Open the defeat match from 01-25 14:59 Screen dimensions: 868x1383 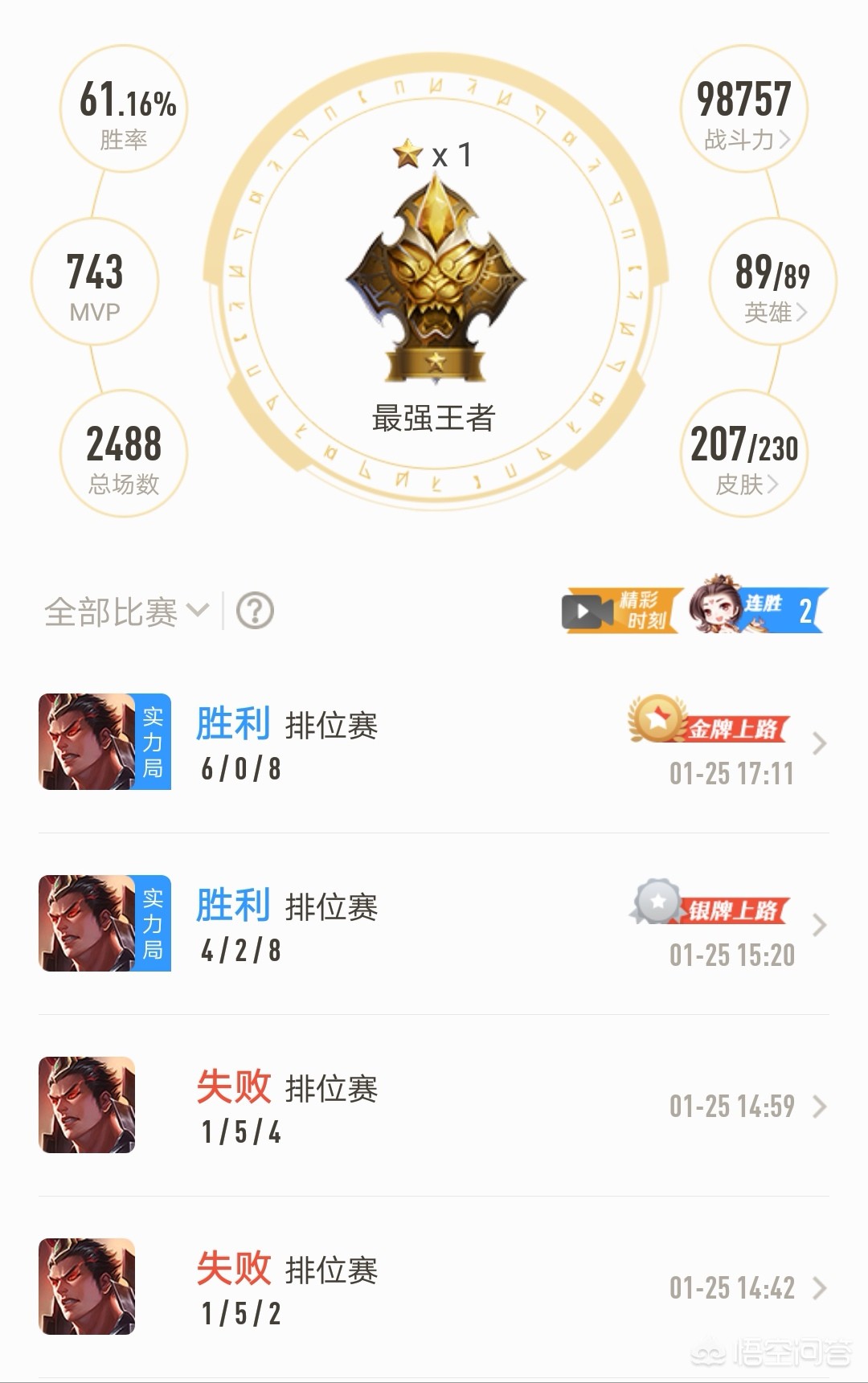[433, 1107]
